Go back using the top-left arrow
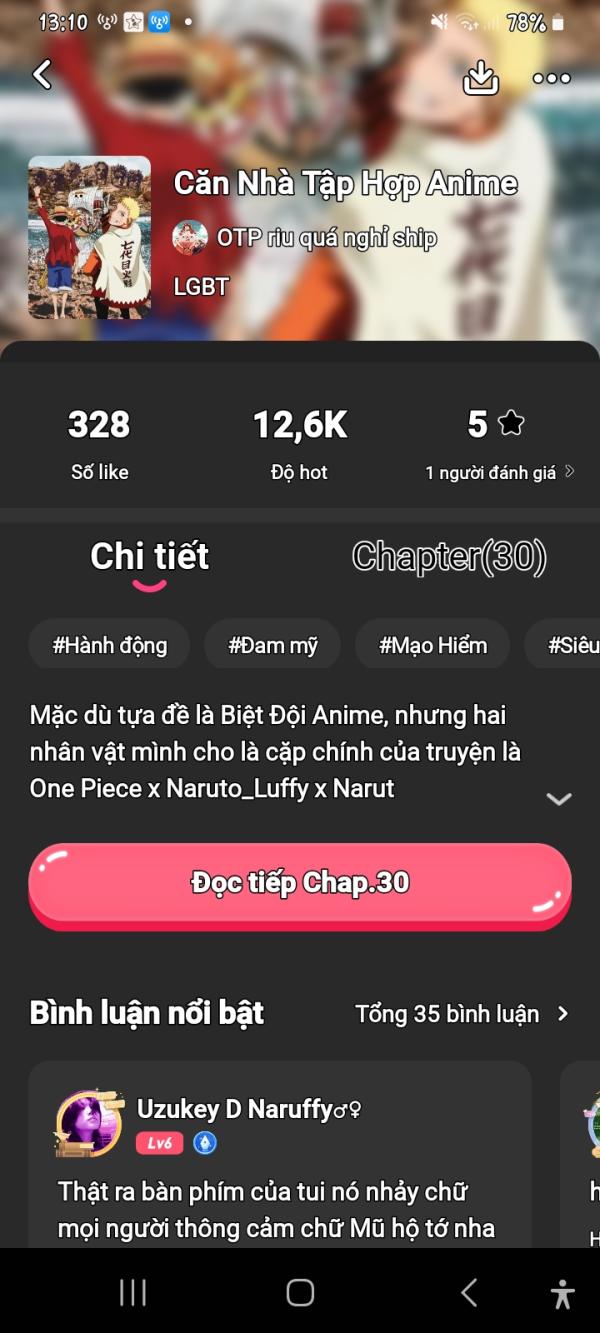This screenshot has width=600, height=1333. click(42, 74)
